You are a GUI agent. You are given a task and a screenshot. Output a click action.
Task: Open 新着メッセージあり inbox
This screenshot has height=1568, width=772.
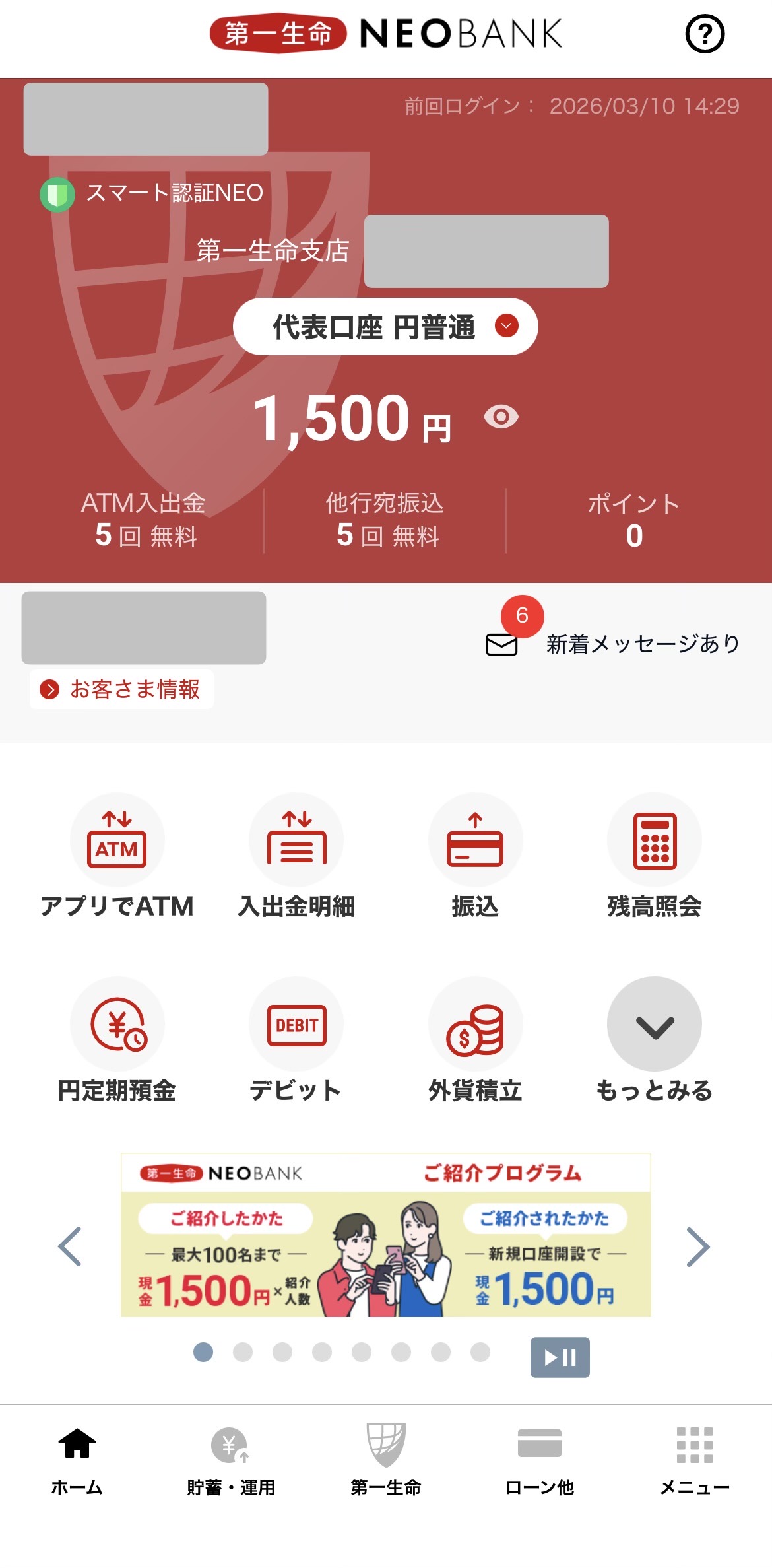(612, 644)
